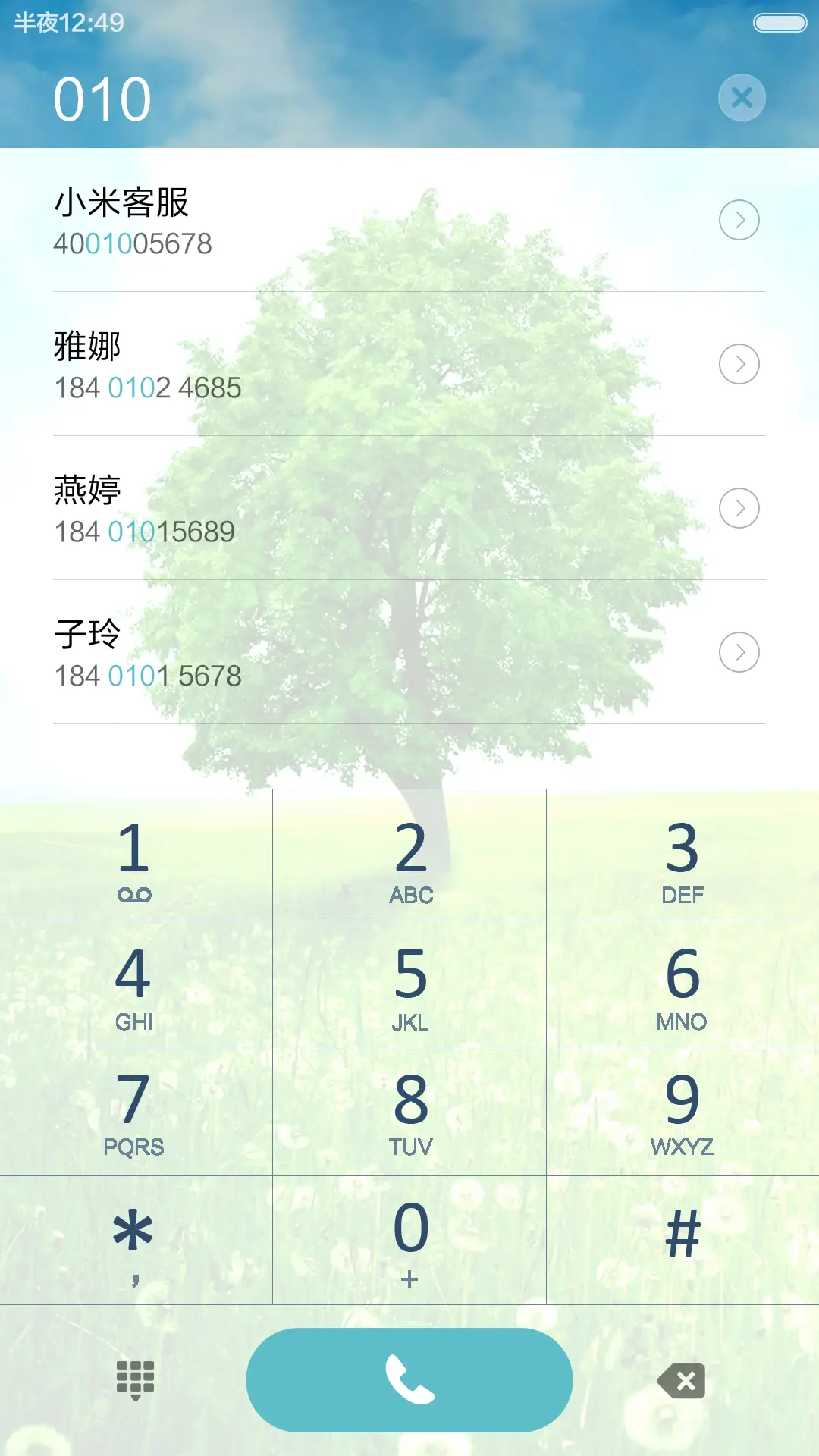This screenshot has width=819, height=1456.
Task: Expand contact info for 燕婷
Action: tap(738, 508)
